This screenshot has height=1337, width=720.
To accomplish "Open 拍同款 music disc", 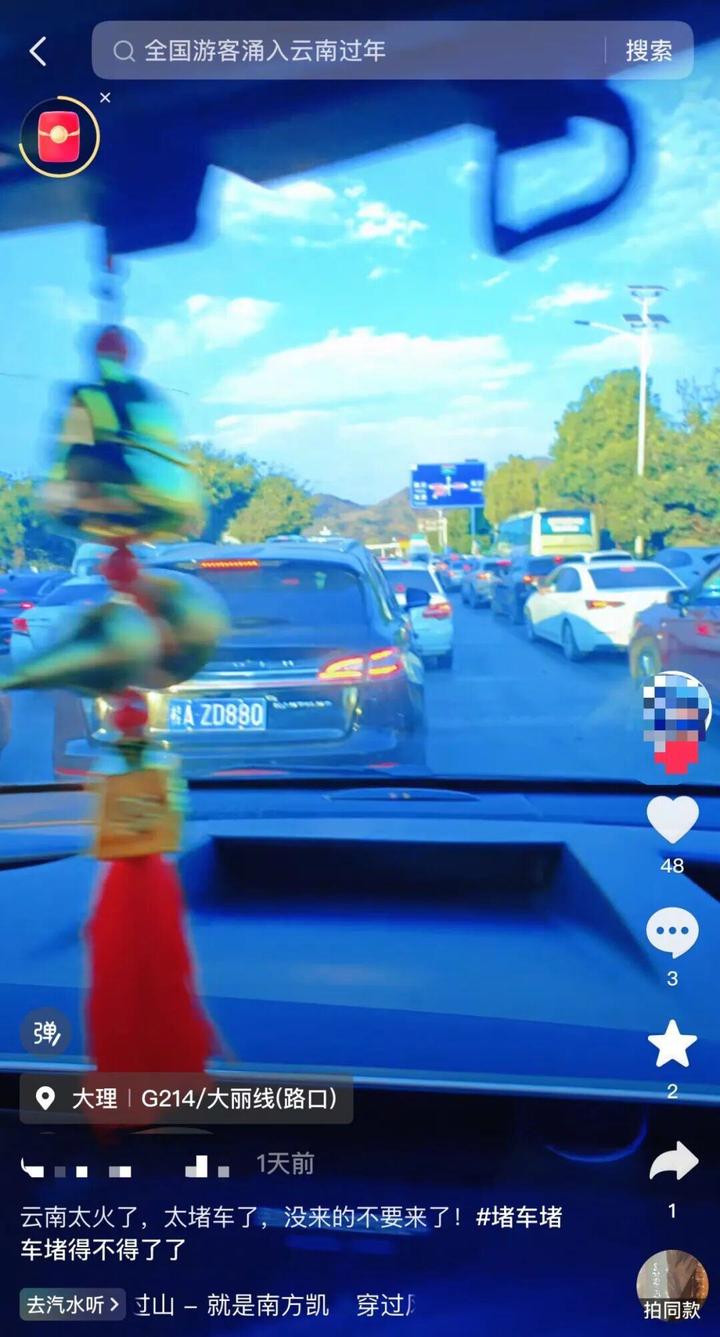I will 672,1286.
